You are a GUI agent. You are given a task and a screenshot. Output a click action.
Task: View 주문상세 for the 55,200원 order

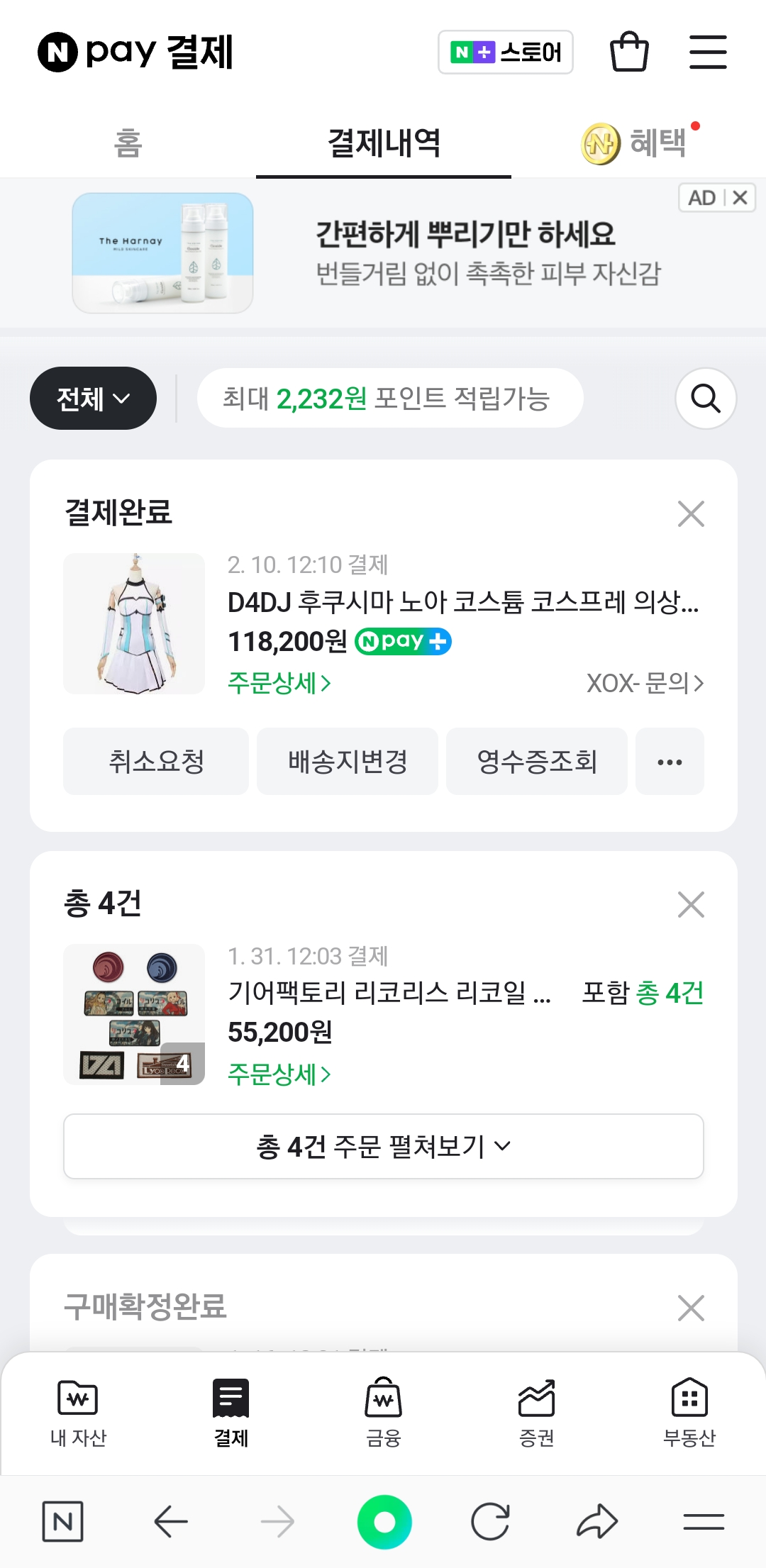(279, 1074)
